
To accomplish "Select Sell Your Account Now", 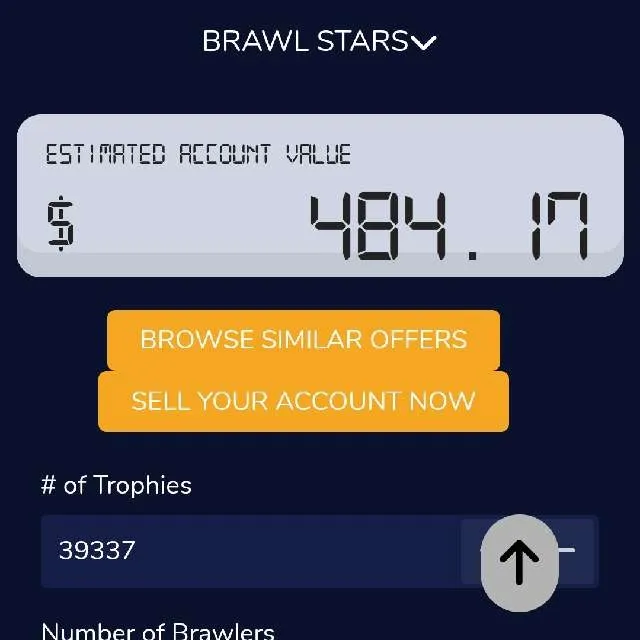I will coord(303,401).
